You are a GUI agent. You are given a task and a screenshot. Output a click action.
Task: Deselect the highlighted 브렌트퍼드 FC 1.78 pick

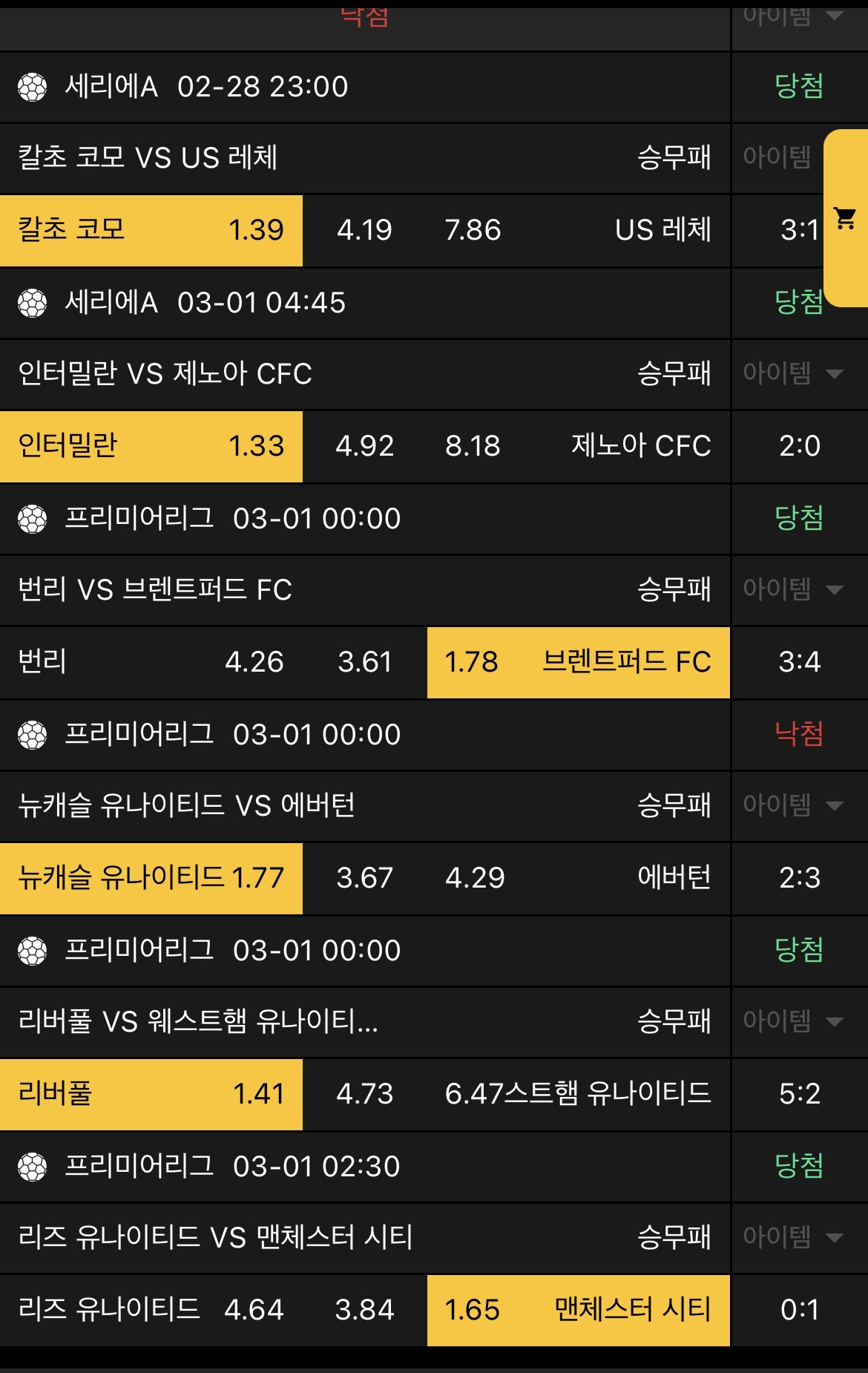tap(579, 663)
